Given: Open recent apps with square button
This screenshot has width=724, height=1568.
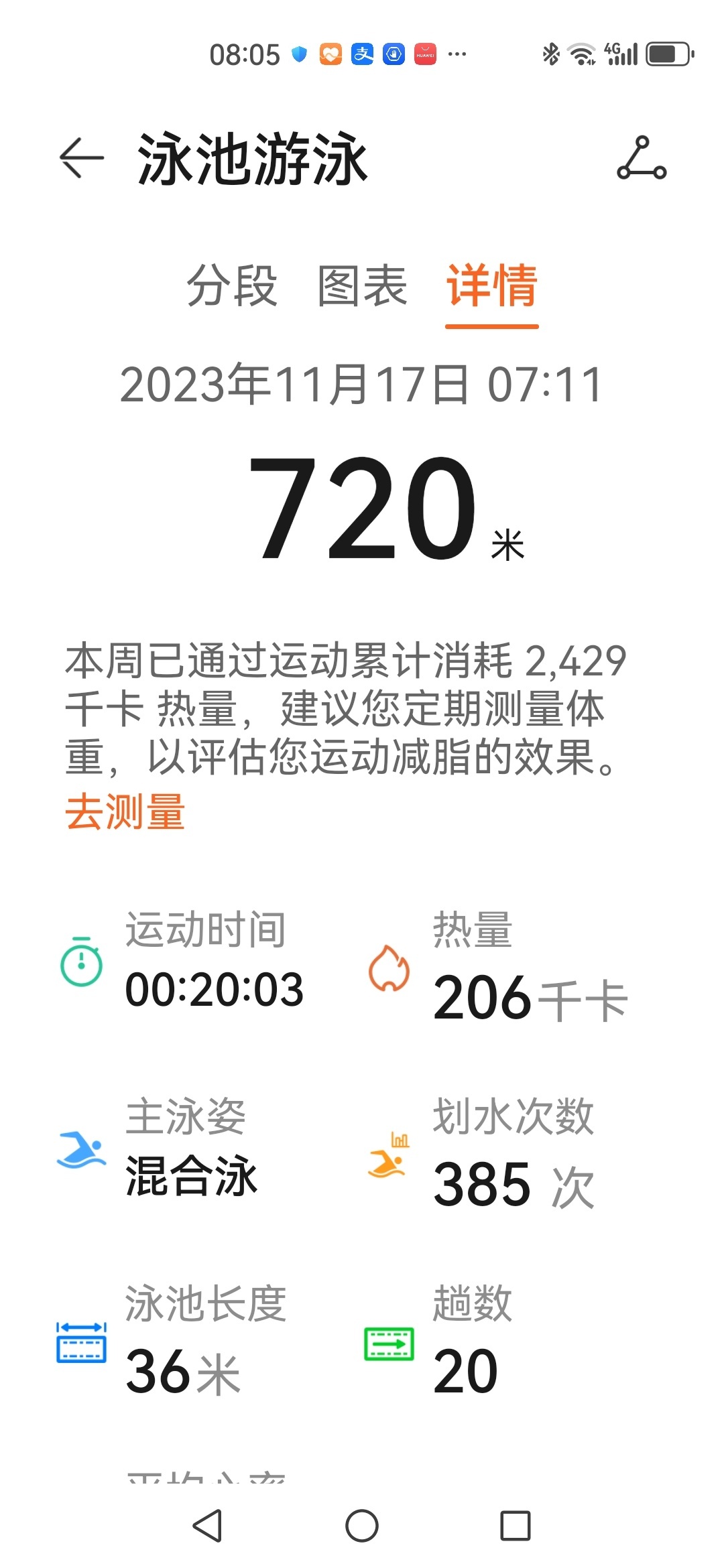Looking at the screenshot, I should click(x=516, y=1526).
